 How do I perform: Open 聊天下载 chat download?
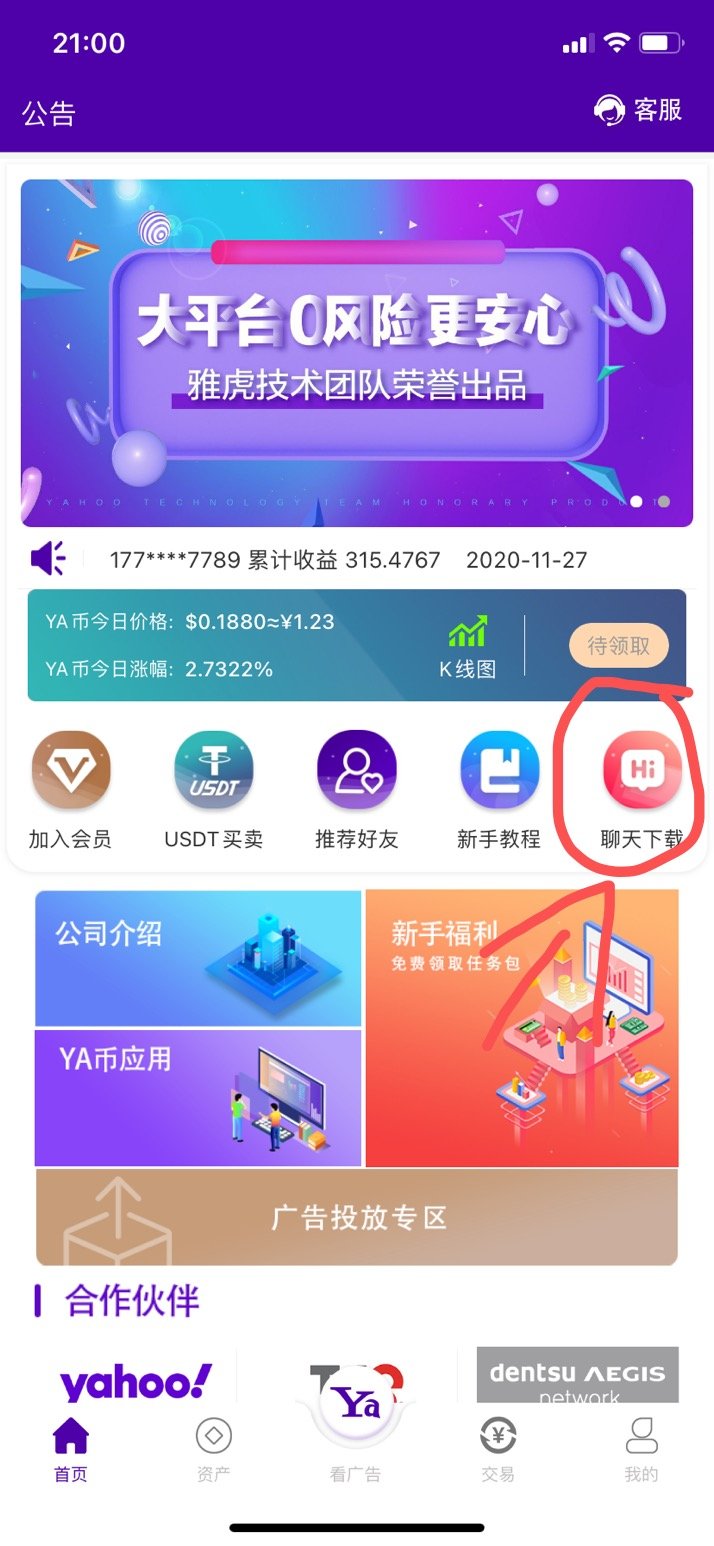tap(641, 790)
